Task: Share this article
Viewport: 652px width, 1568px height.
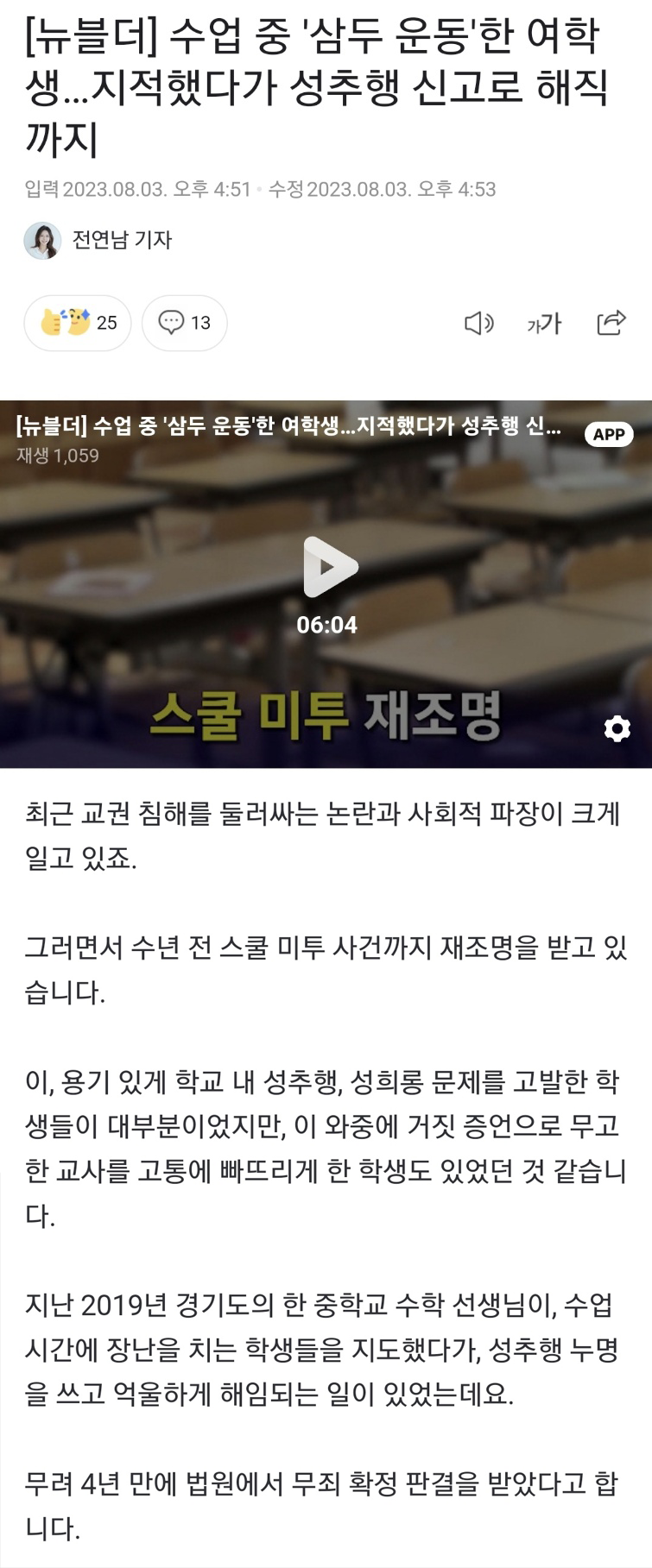Action: tap(611, 322)
